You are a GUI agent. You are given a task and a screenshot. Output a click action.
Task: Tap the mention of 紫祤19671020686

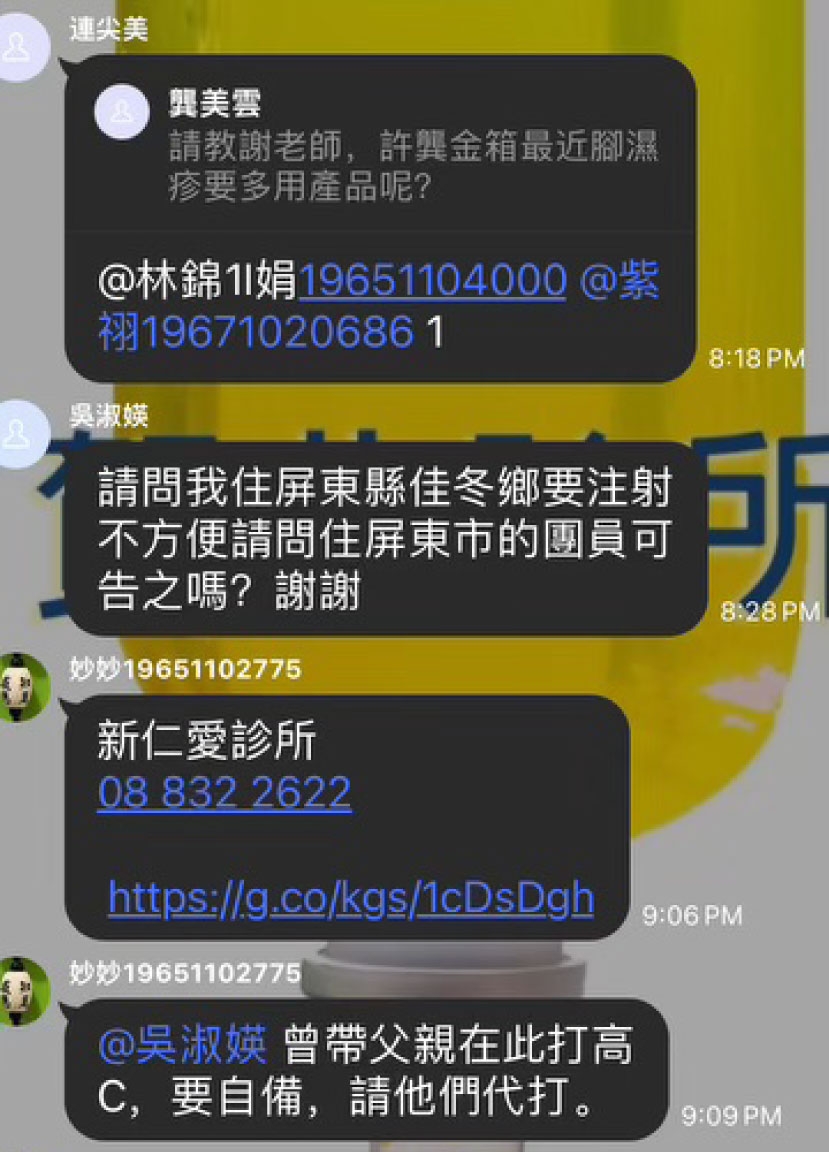point(255,331)
